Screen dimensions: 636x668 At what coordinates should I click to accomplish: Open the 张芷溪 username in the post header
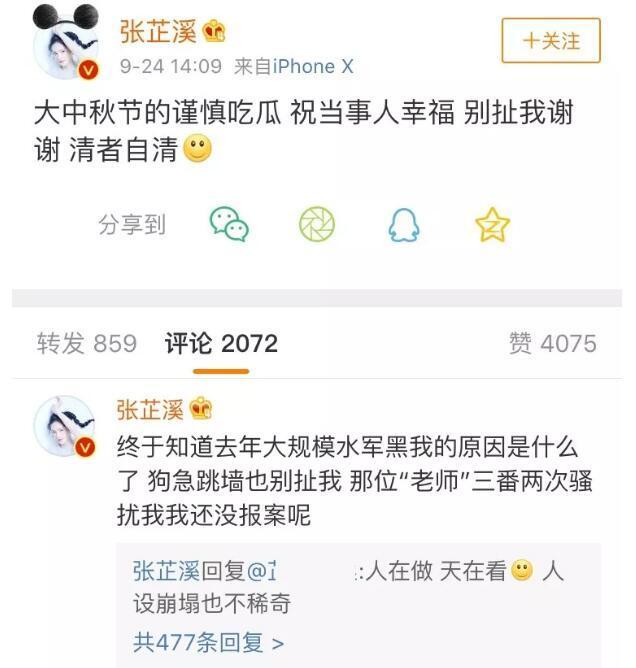coord(159,33)
